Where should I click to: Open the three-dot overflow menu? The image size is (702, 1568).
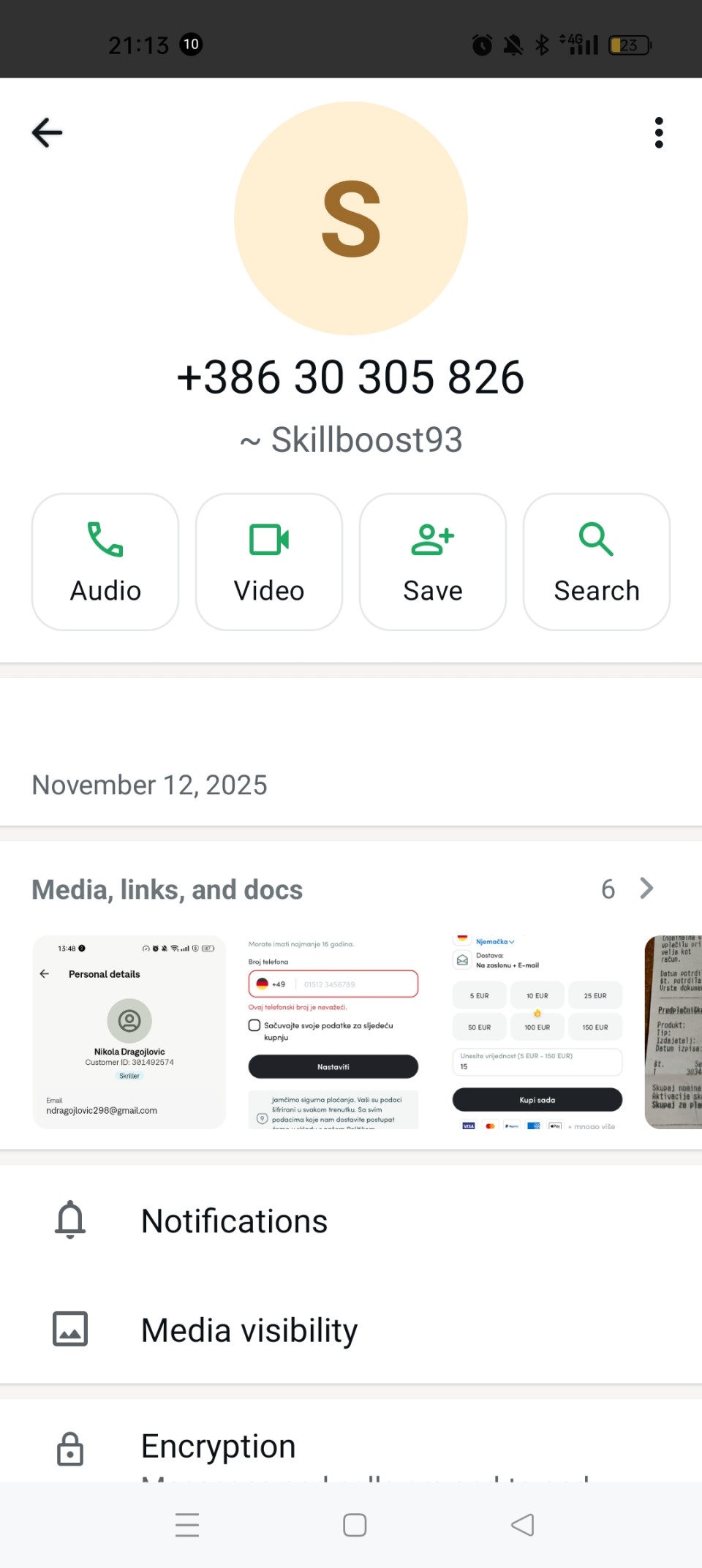point(659,132)
